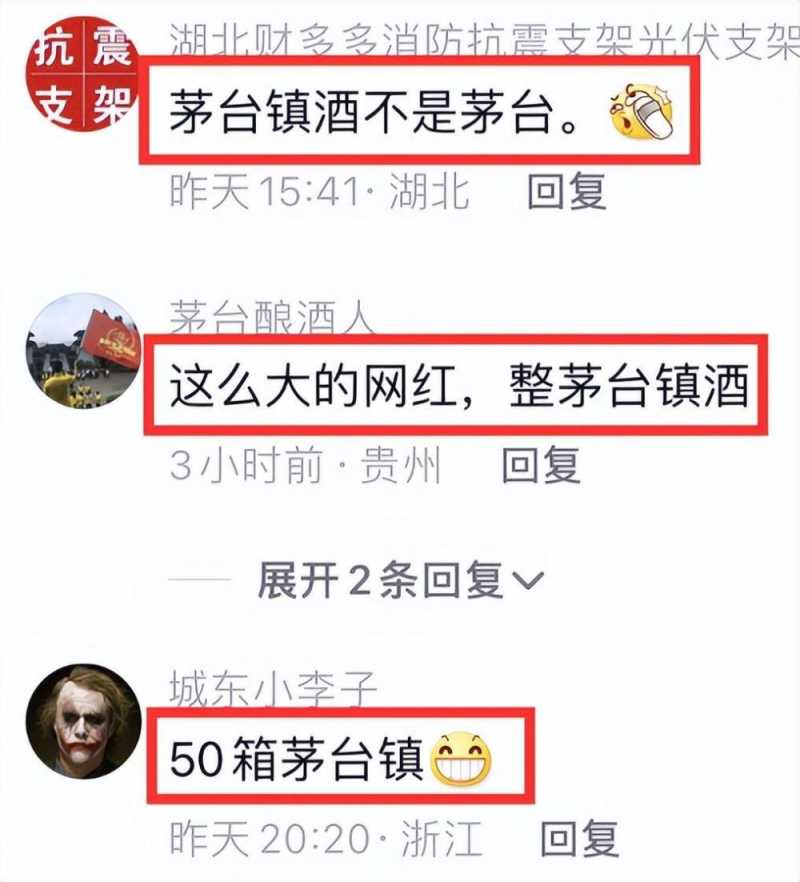Reply to the comment from 湖北
Image resolution: width=800 pixels, height=882 pixels.
[x=566, y=191]
